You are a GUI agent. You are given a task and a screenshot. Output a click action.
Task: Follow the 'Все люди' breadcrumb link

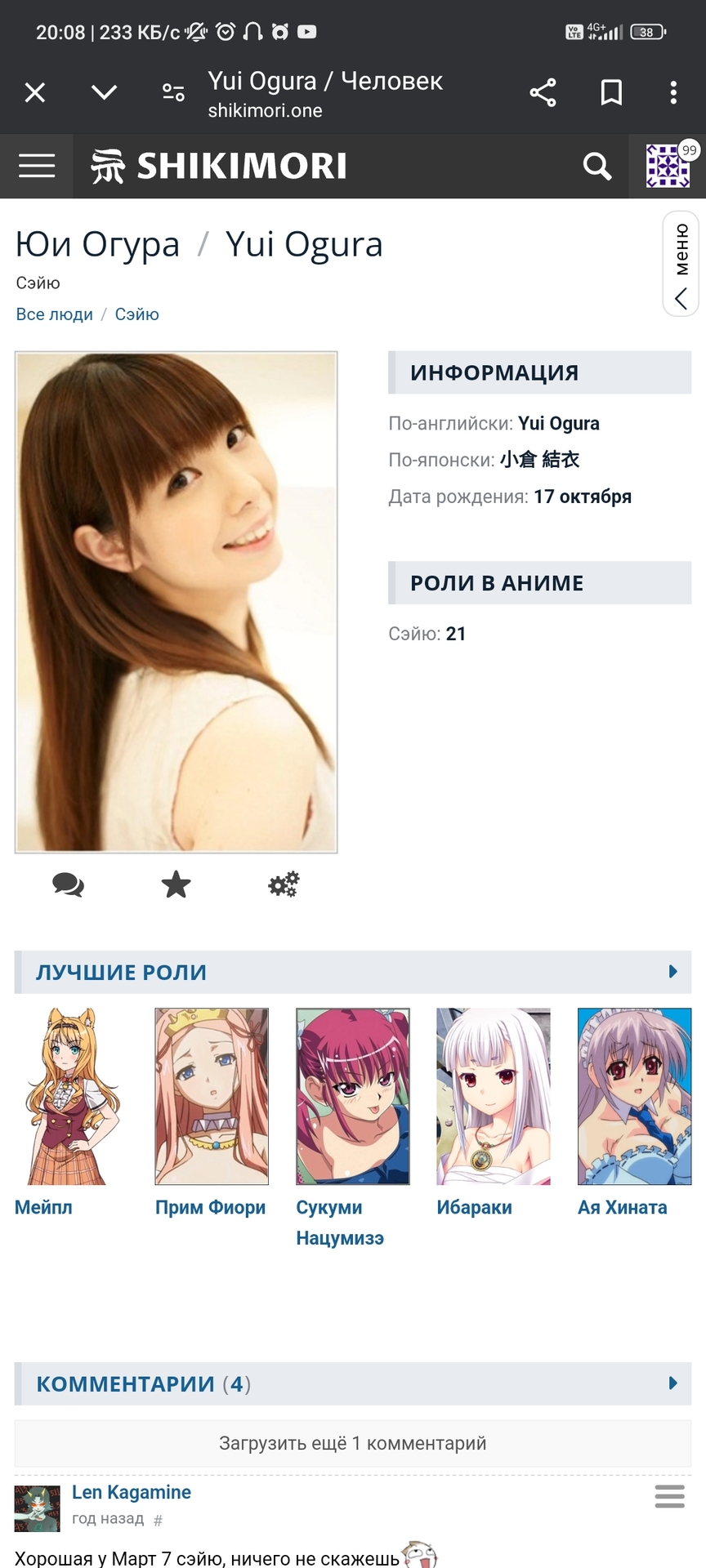54,314
